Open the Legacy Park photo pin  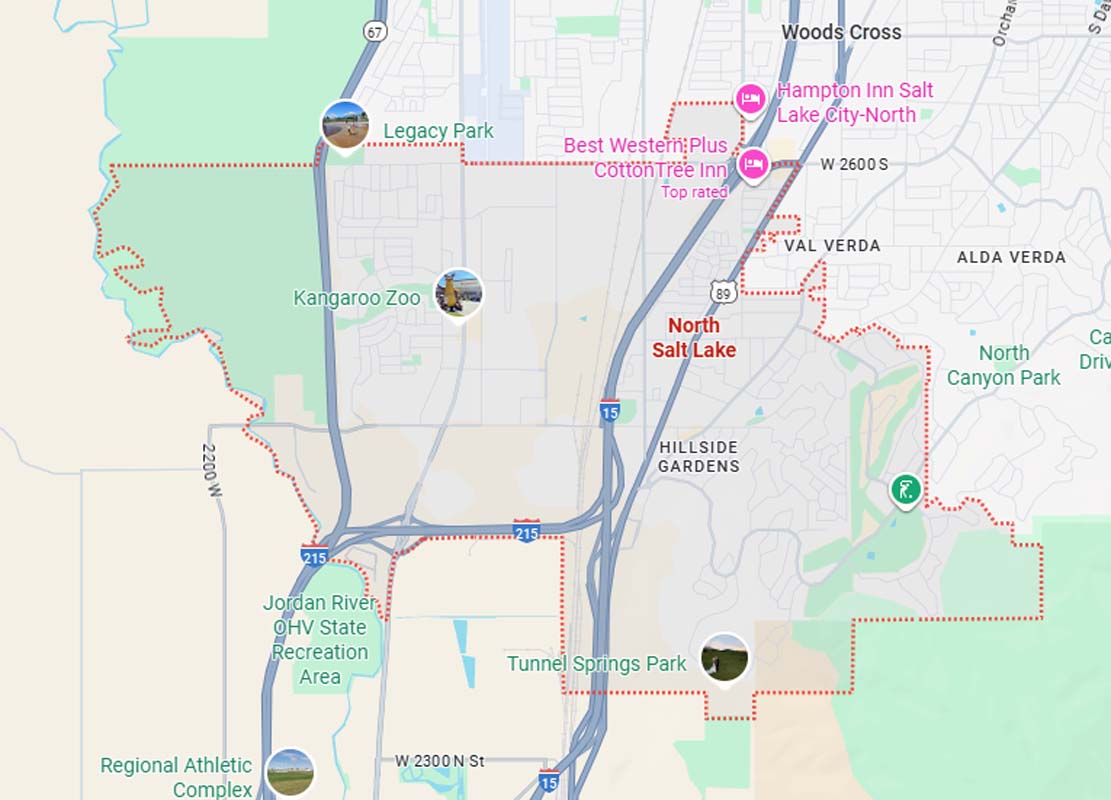(345, 126)
